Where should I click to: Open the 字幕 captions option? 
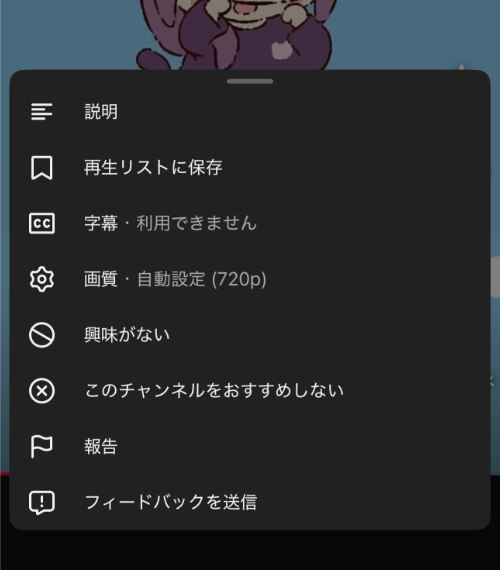pos(250,223)
